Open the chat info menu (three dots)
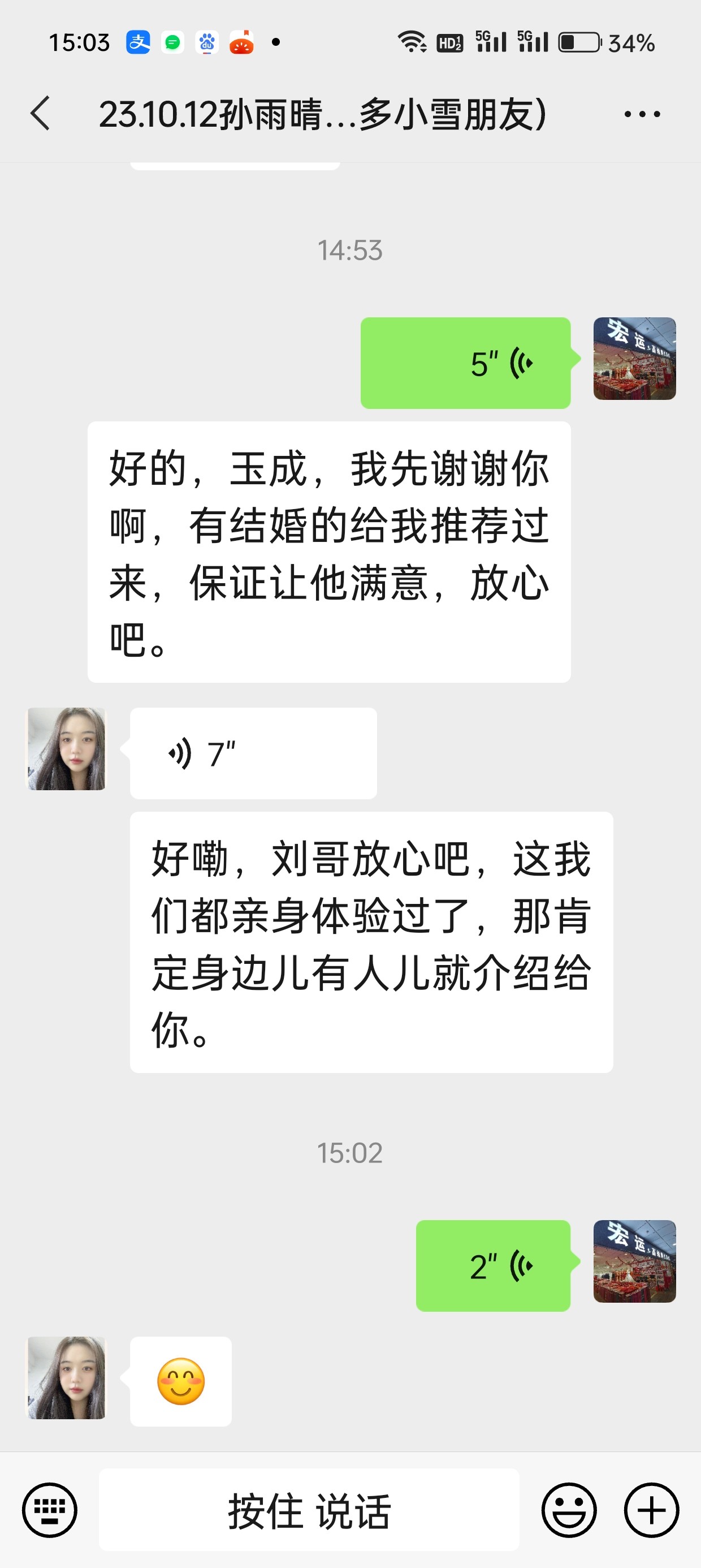Image resolution: width=701 pixels, height=1568 pixels. point(642,114)
